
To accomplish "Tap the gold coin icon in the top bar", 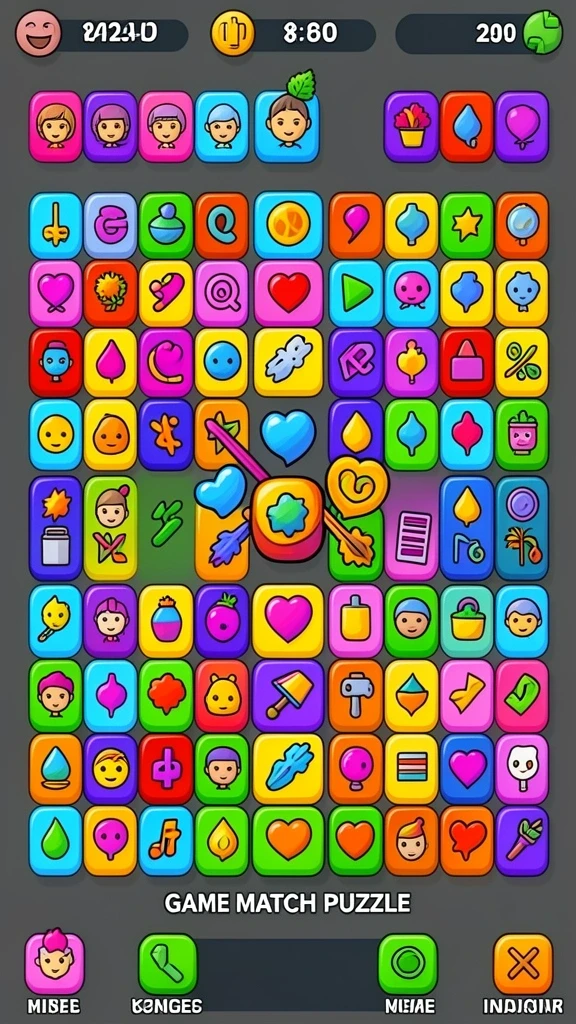I will 231,33.
